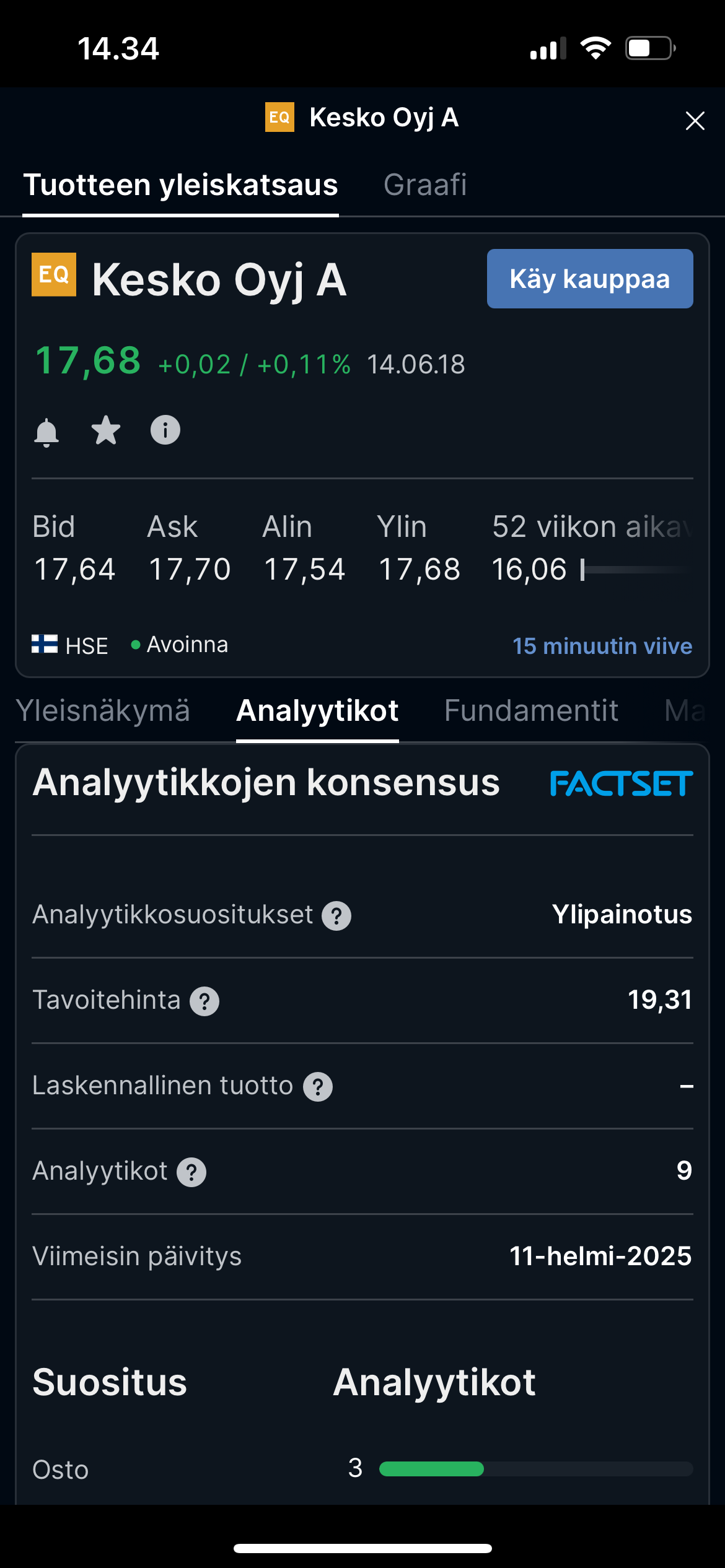Show help for the Analyytikot count row
Screen dimensions: 725x1568
pos(191,1172)
